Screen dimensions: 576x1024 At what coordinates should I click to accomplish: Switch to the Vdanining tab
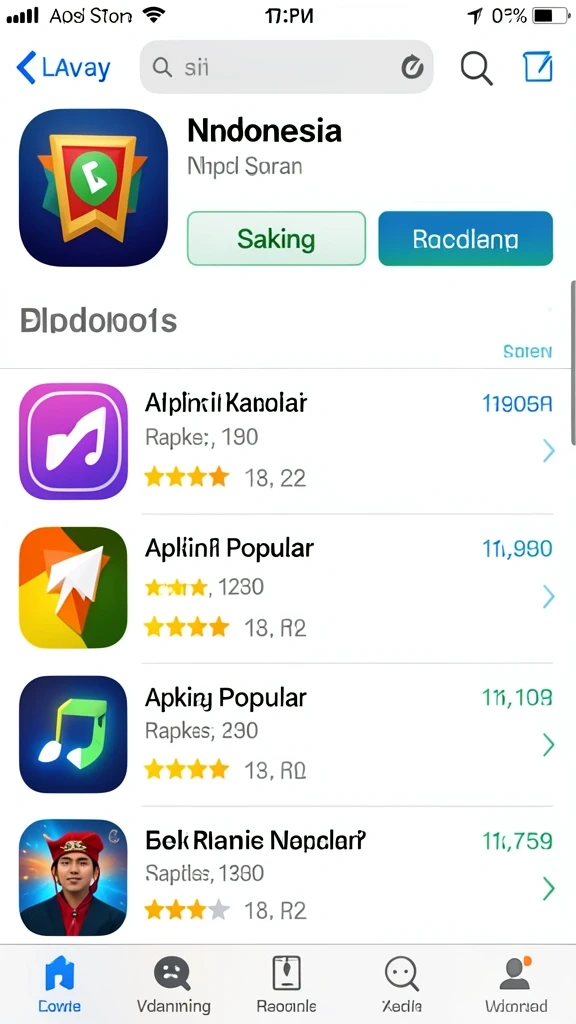(173, 984)
